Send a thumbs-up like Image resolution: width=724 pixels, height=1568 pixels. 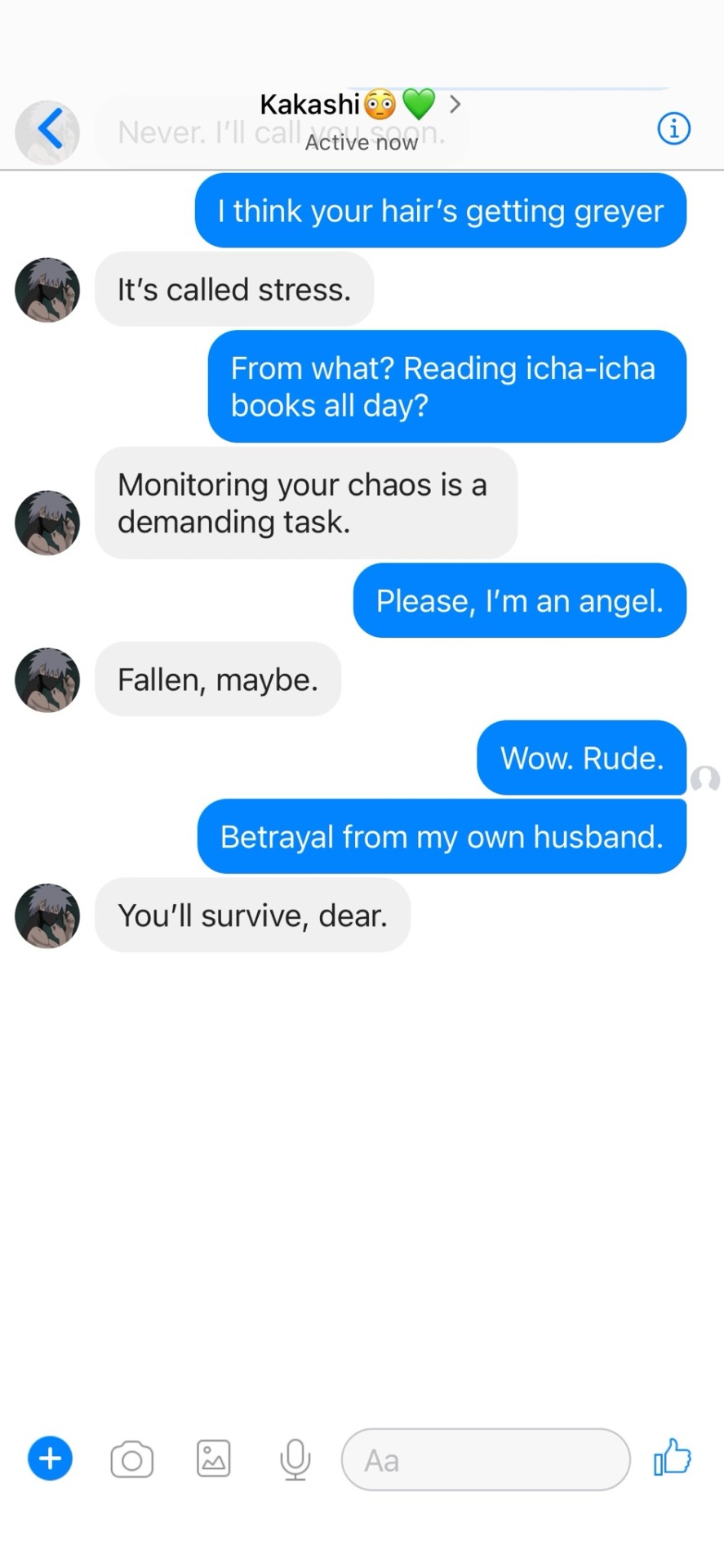click(x=672, y=1458)
